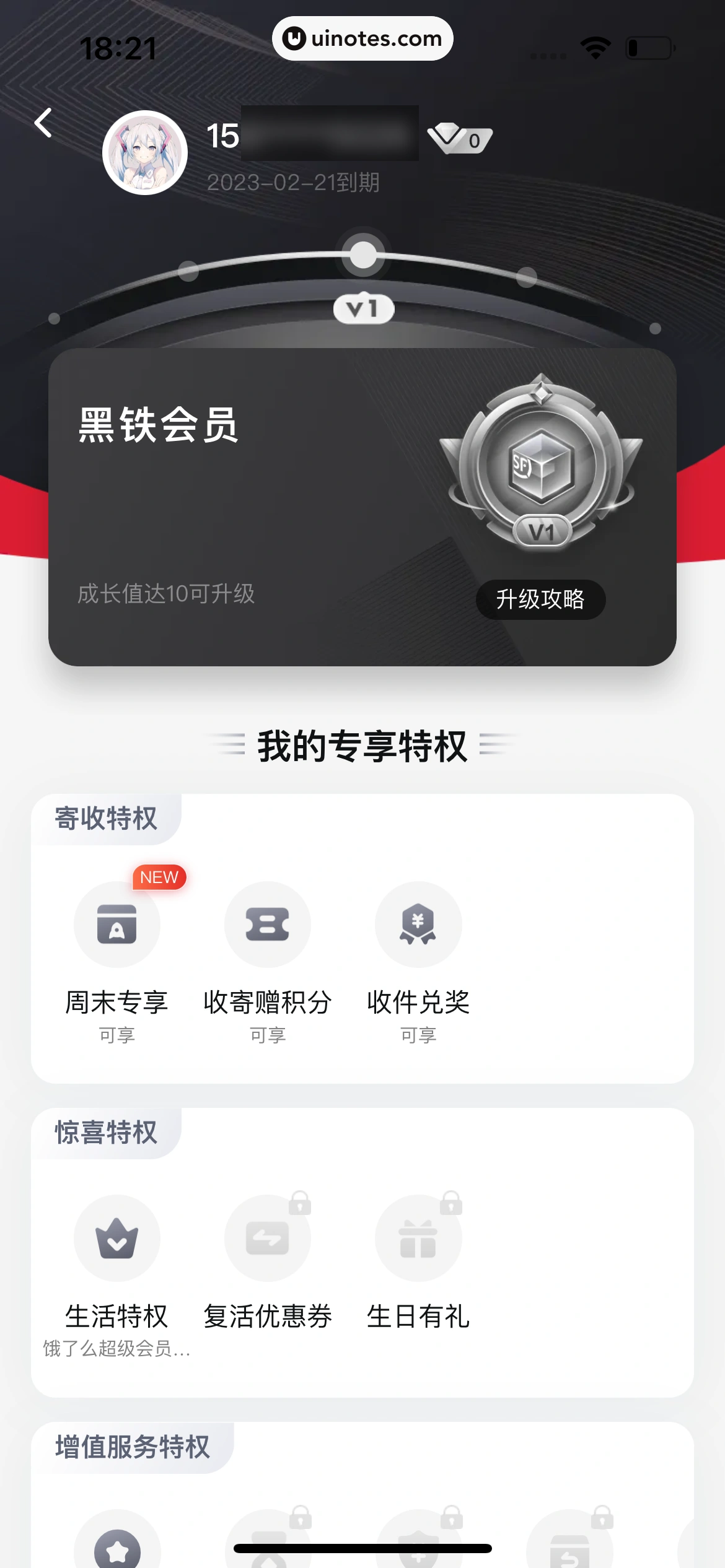Tap the 生活特权 crown icon
The image size is (725, 1568).
point(116,1239)
